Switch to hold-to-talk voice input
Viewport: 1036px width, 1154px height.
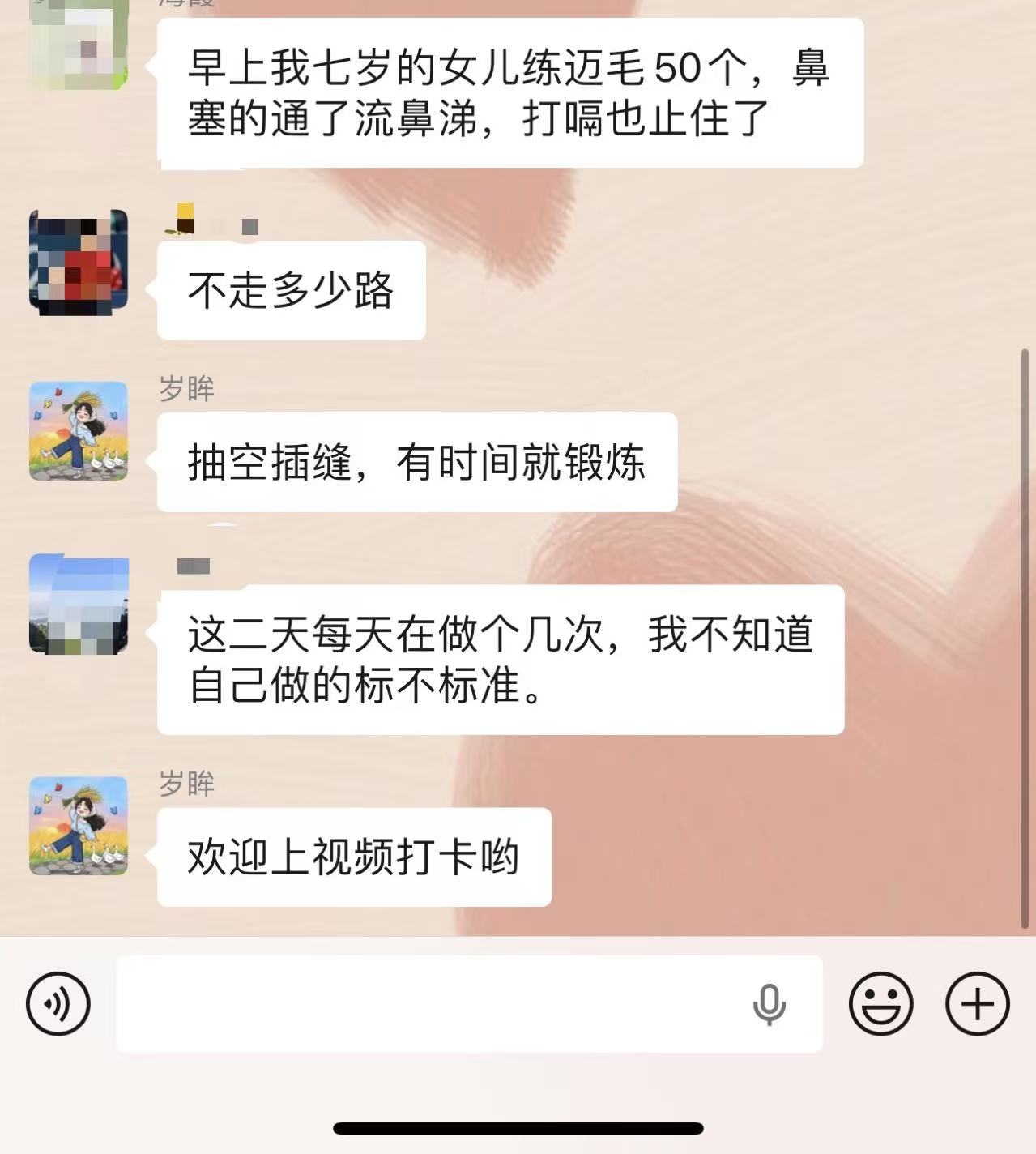point(58,1003)
